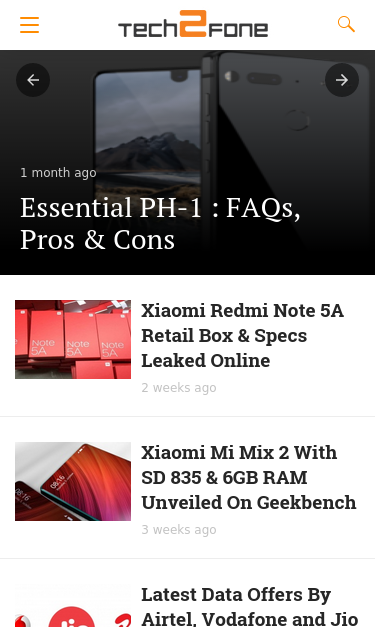Go to the next featured slide
This screenshot has width=375, height=627.
(342, 80)
